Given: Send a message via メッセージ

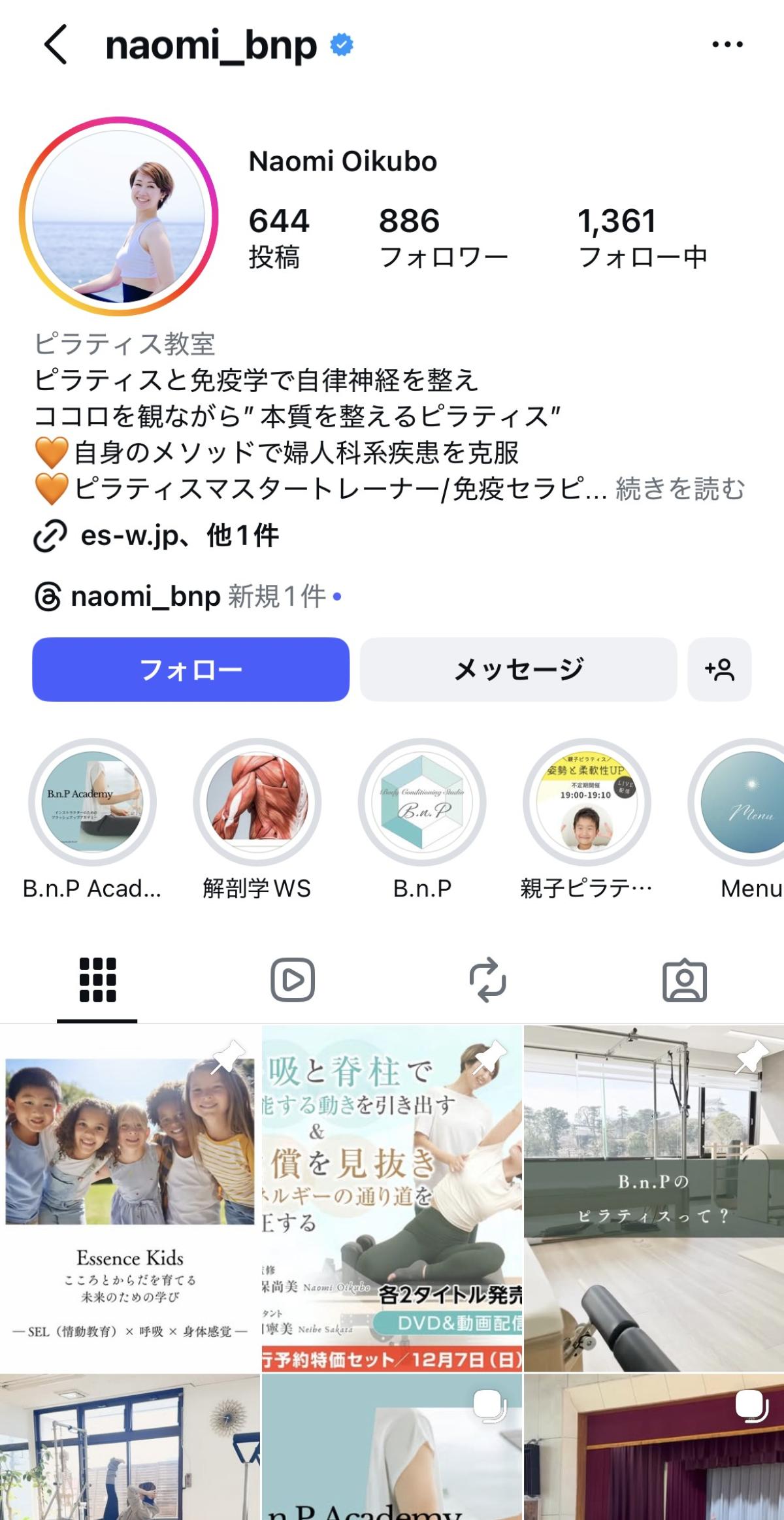Looking at the screenshot, I should [518, 669].
